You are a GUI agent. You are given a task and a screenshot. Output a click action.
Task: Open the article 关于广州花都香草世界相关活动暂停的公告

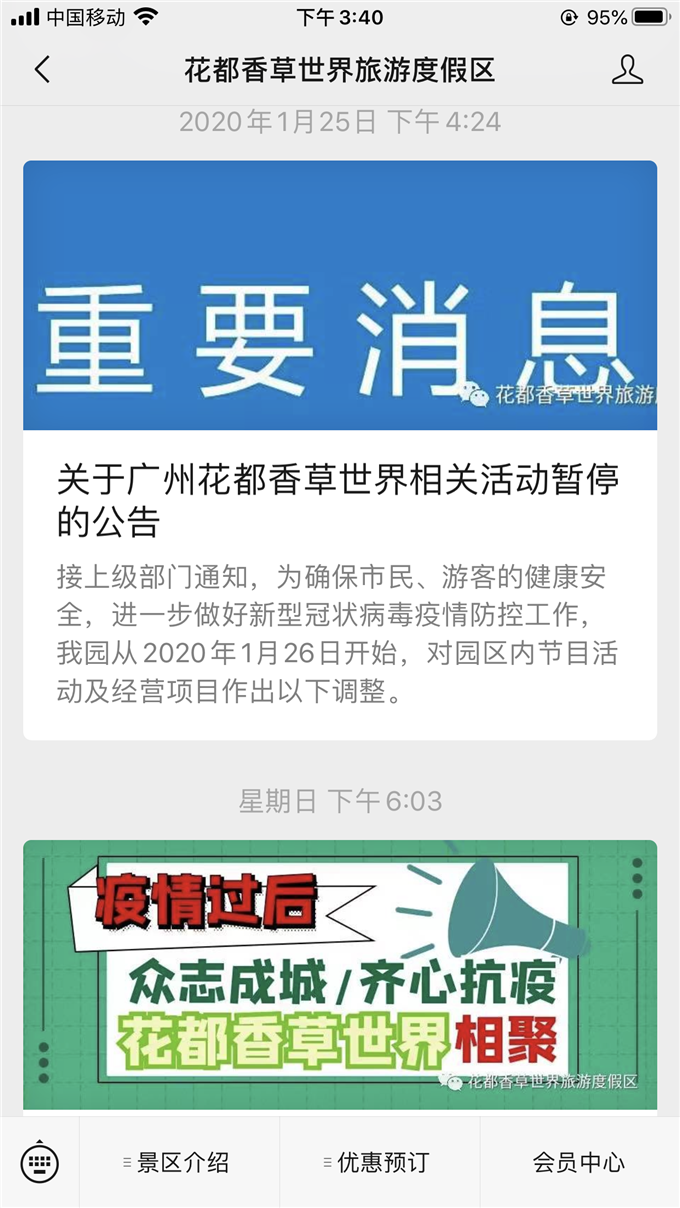click(x=340, y=450)
